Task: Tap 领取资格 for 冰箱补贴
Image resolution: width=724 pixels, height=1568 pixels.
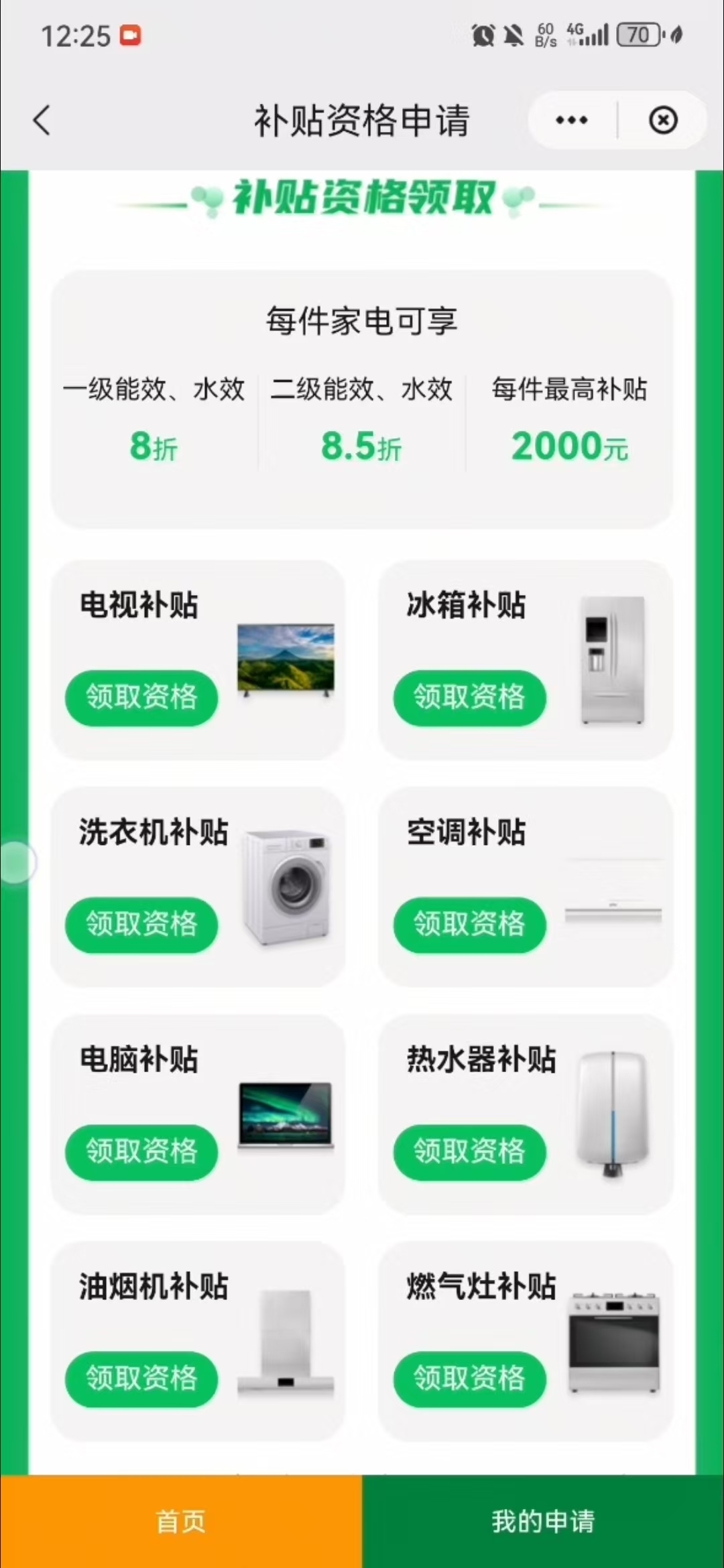Action: pos(469,697)
